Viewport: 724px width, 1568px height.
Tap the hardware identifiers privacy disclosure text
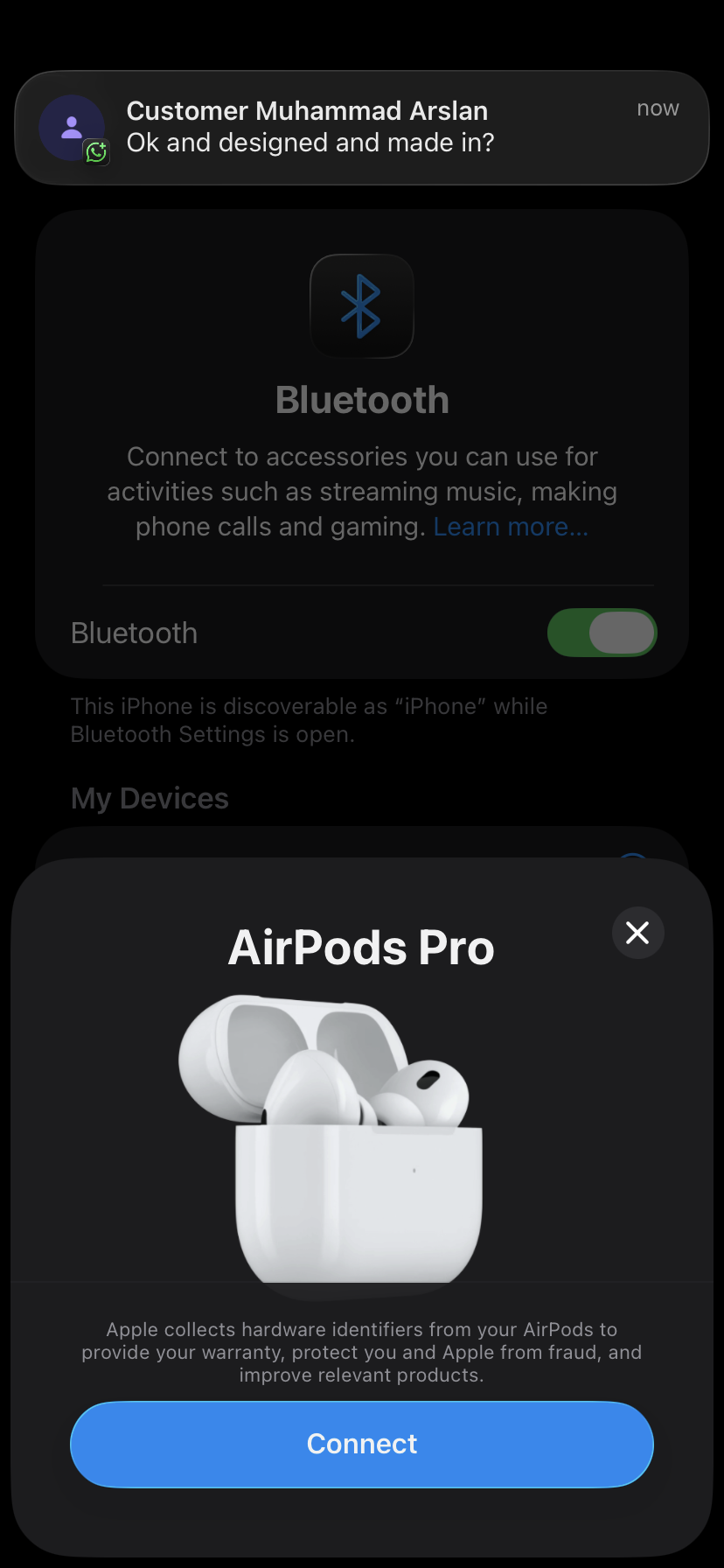[361, 1352]
